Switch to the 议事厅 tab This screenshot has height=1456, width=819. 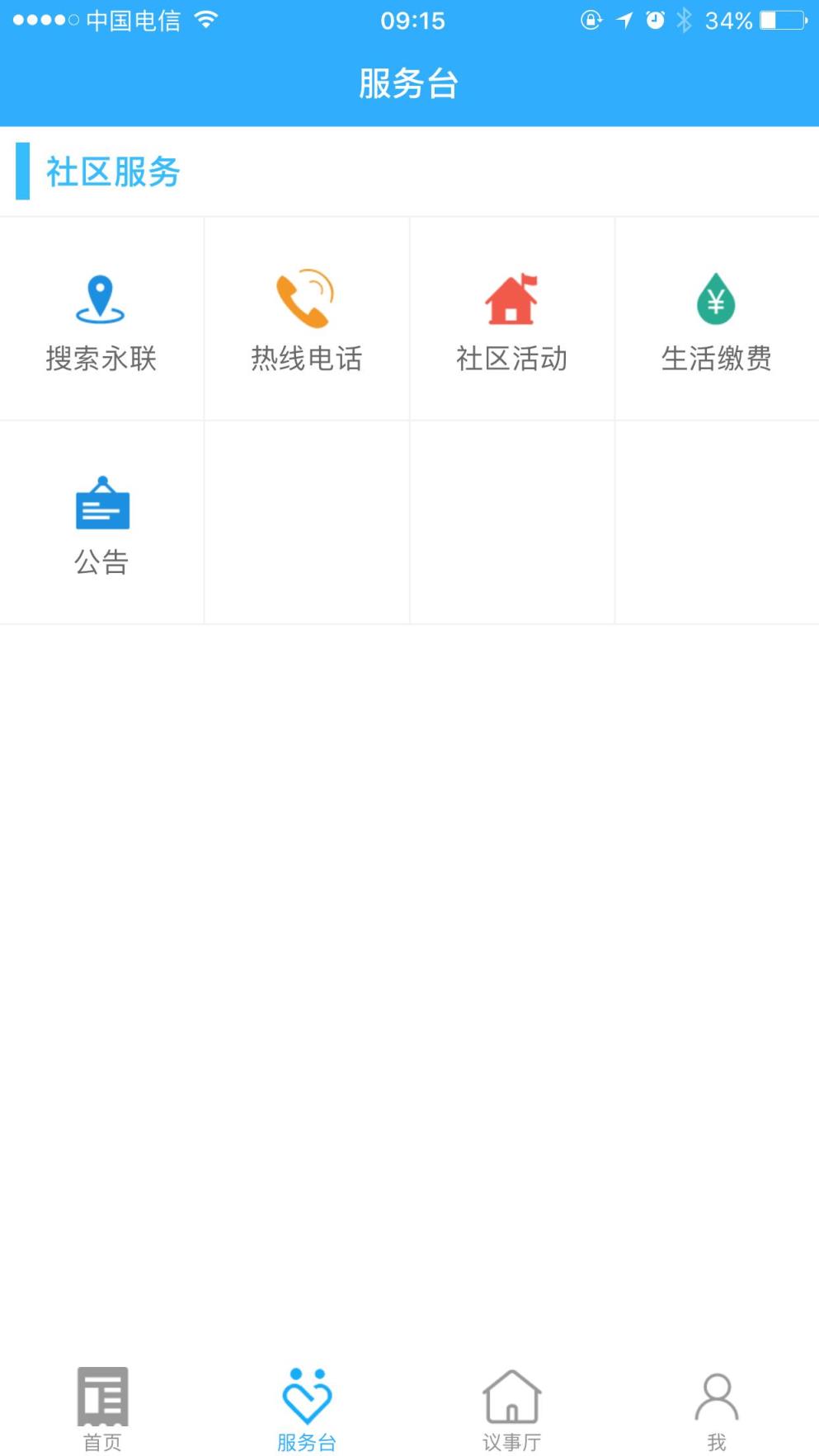point(511,1410)
